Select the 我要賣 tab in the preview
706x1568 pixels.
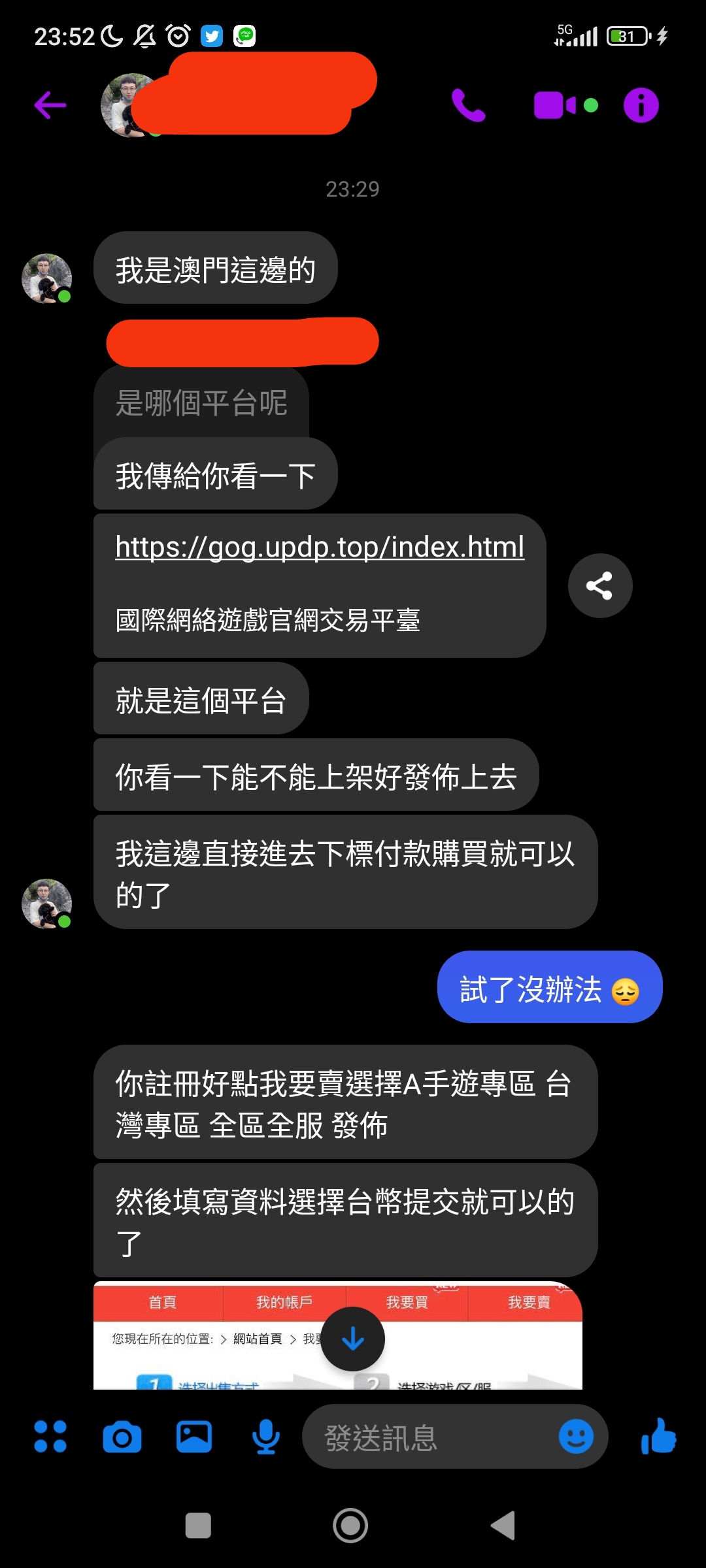pyautogui.click(x=529, y=1302)
